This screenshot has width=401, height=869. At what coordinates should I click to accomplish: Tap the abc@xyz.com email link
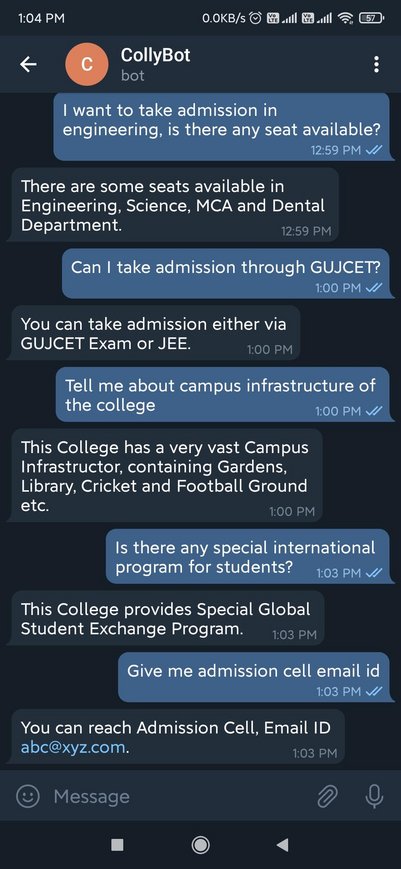coord(73,748)
